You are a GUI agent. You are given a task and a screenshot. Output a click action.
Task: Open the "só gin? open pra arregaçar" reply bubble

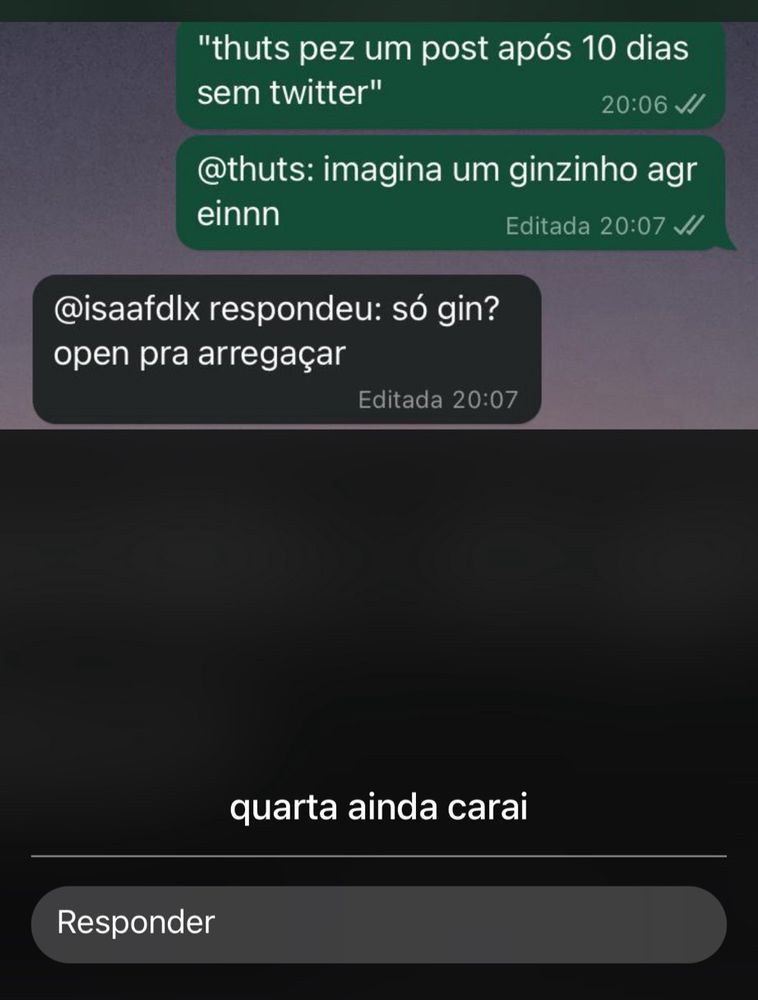[285, 348]
